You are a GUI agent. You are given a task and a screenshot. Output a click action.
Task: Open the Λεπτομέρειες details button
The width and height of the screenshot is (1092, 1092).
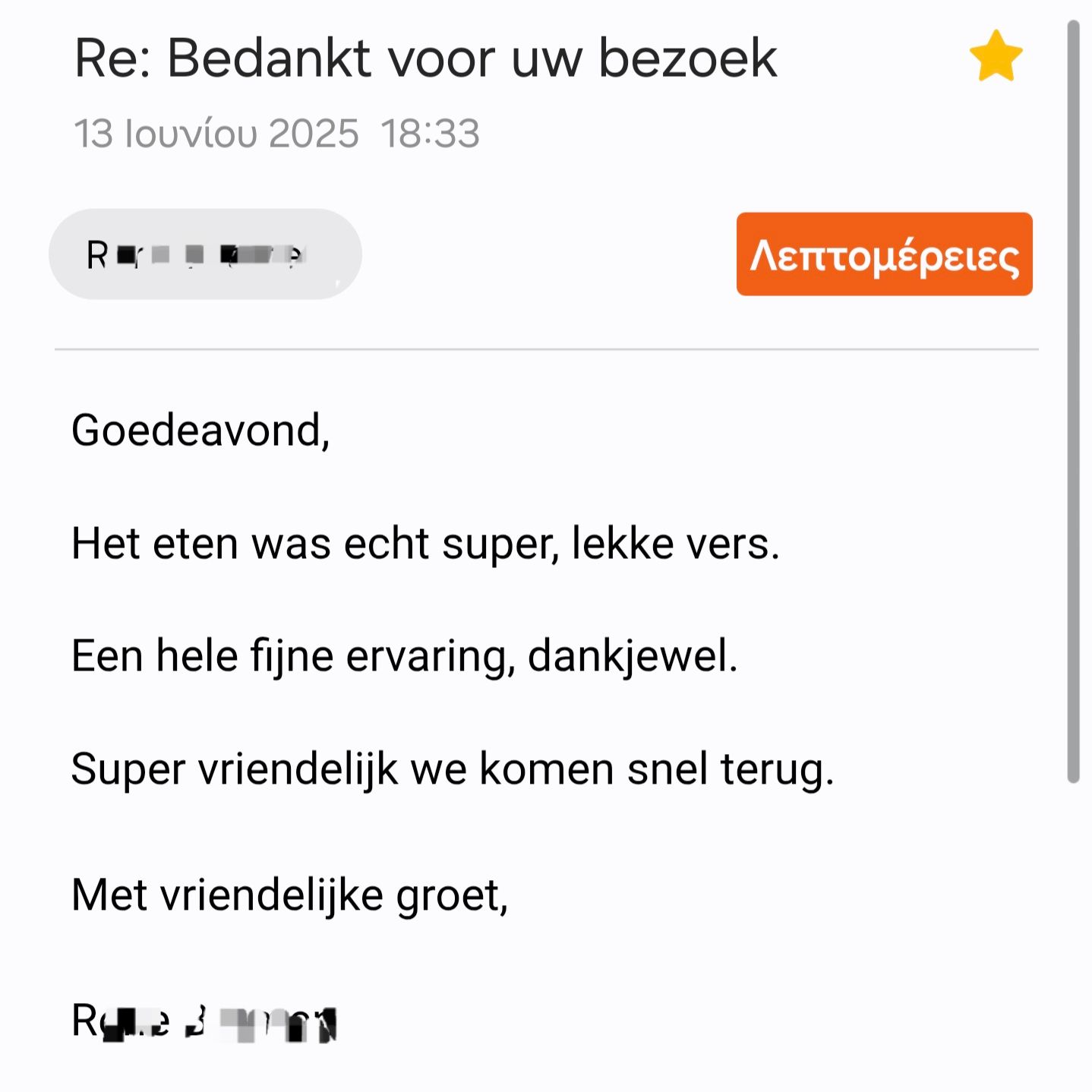tap(884, 254)
